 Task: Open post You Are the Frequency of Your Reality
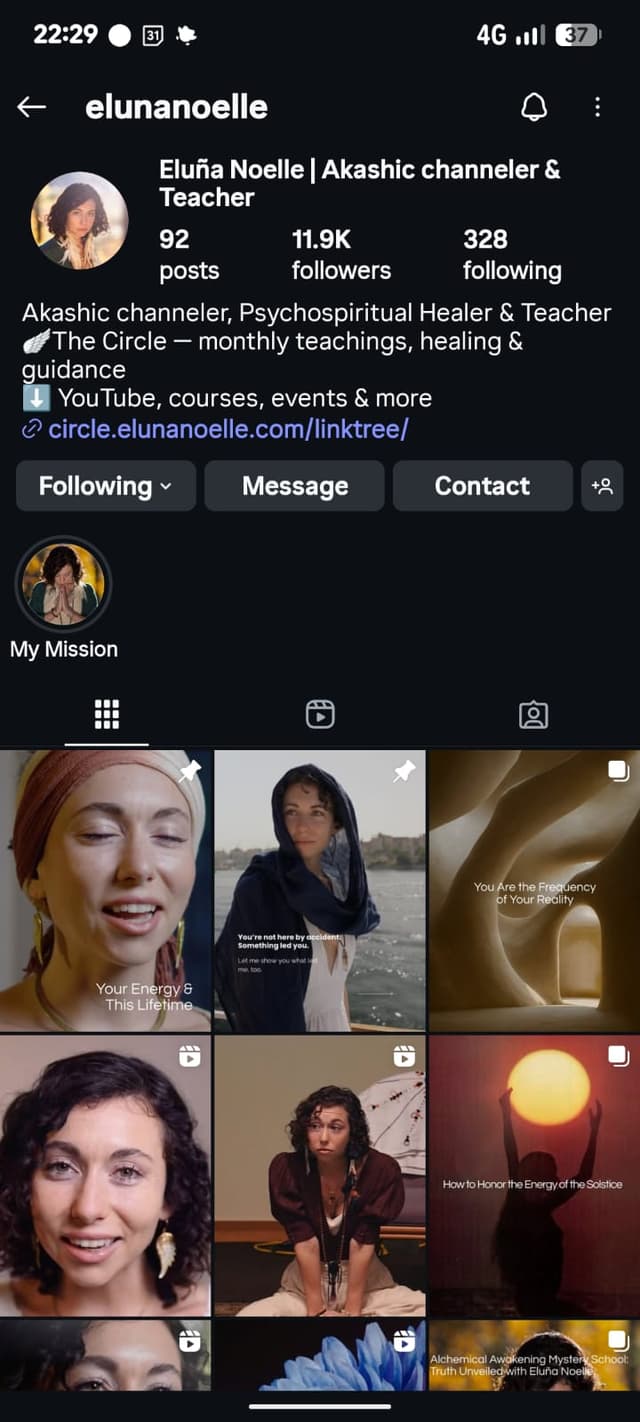pos(534,890)
